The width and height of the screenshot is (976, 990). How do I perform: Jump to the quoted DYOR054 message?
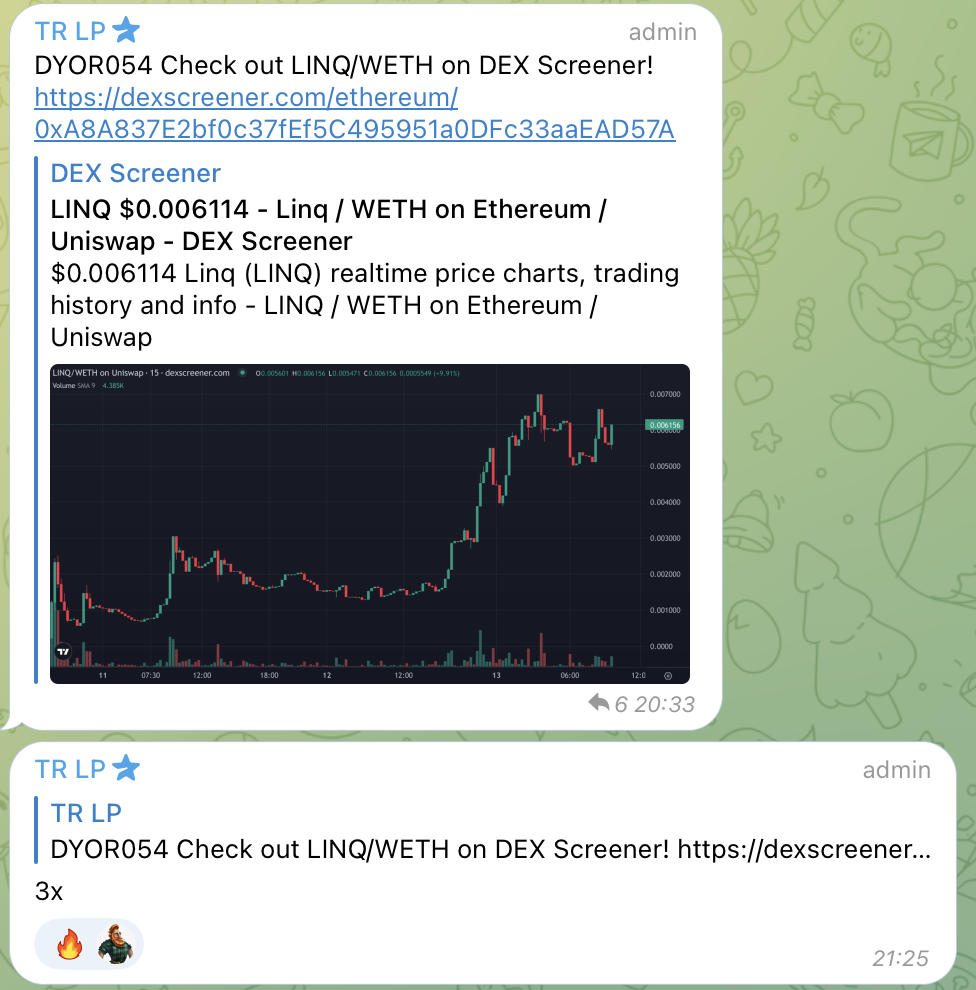(x=490, y=832)
